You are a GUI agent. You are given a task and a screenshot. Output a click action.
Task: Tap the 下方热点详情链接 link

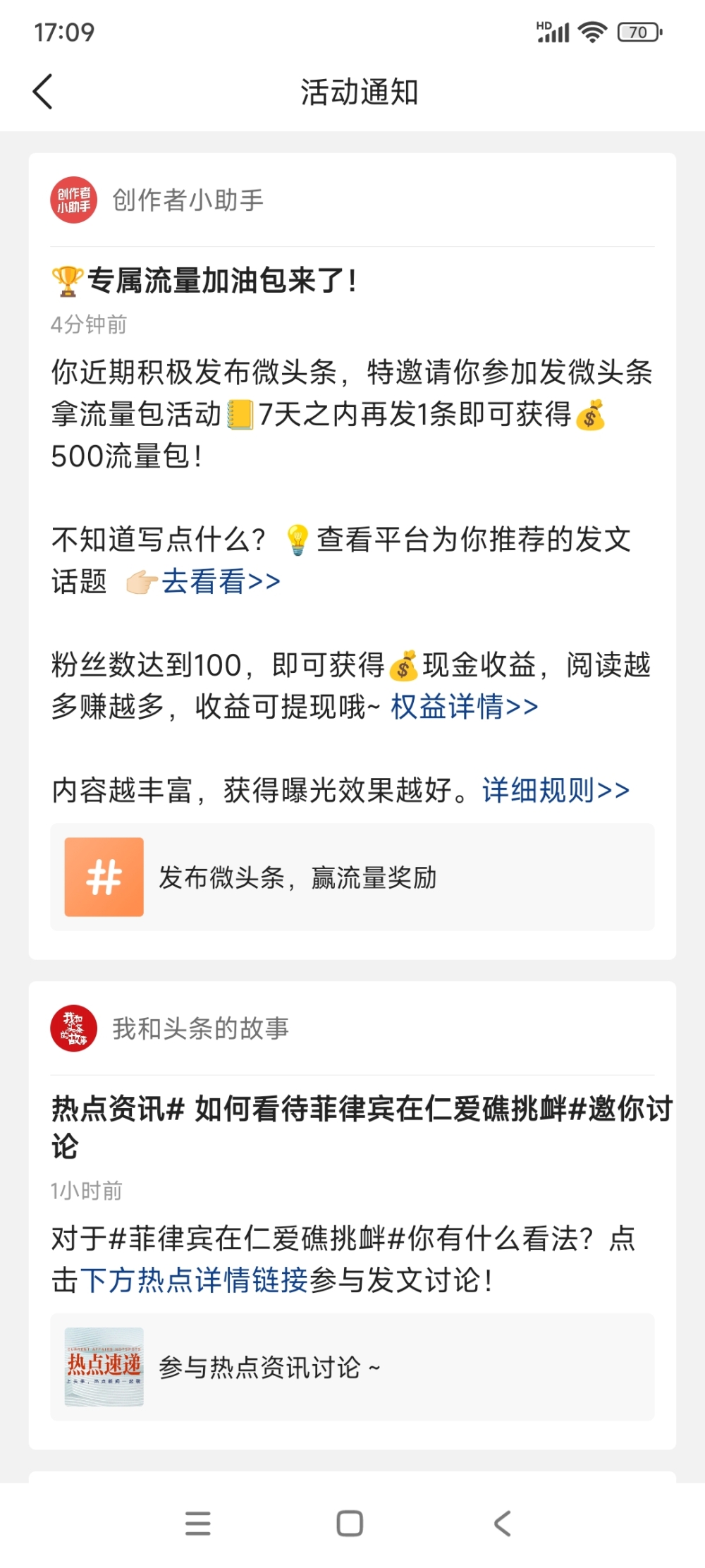(x=195, y=1280)
